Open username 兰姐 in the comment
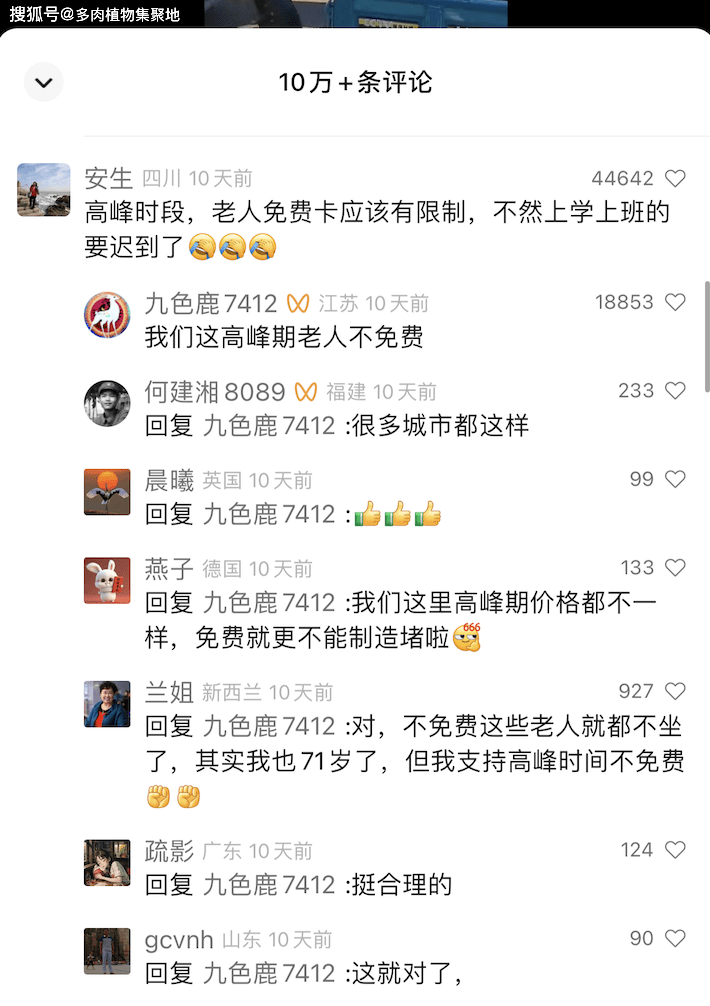Screen dimensions: 710x1006 click(x=169, y=692)
